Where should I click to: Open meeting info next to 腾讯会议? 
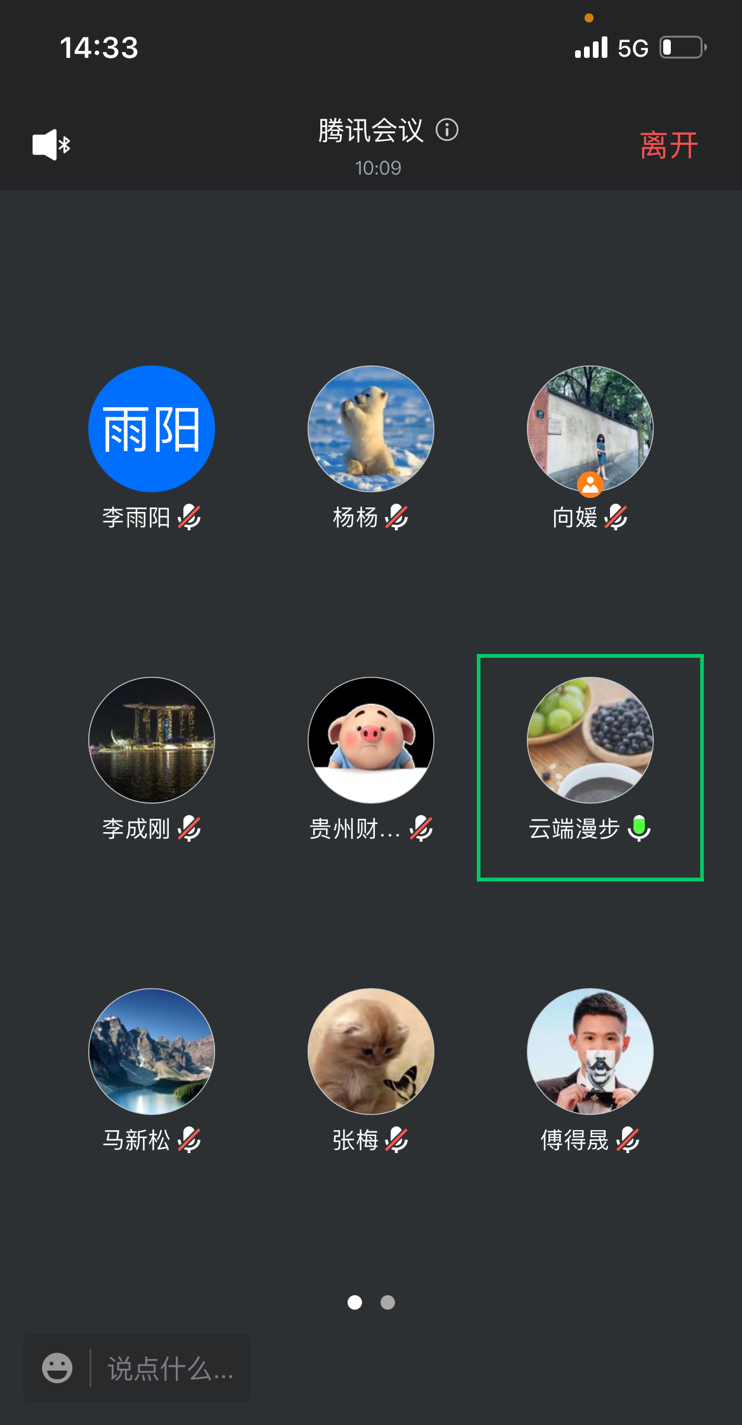447,130
